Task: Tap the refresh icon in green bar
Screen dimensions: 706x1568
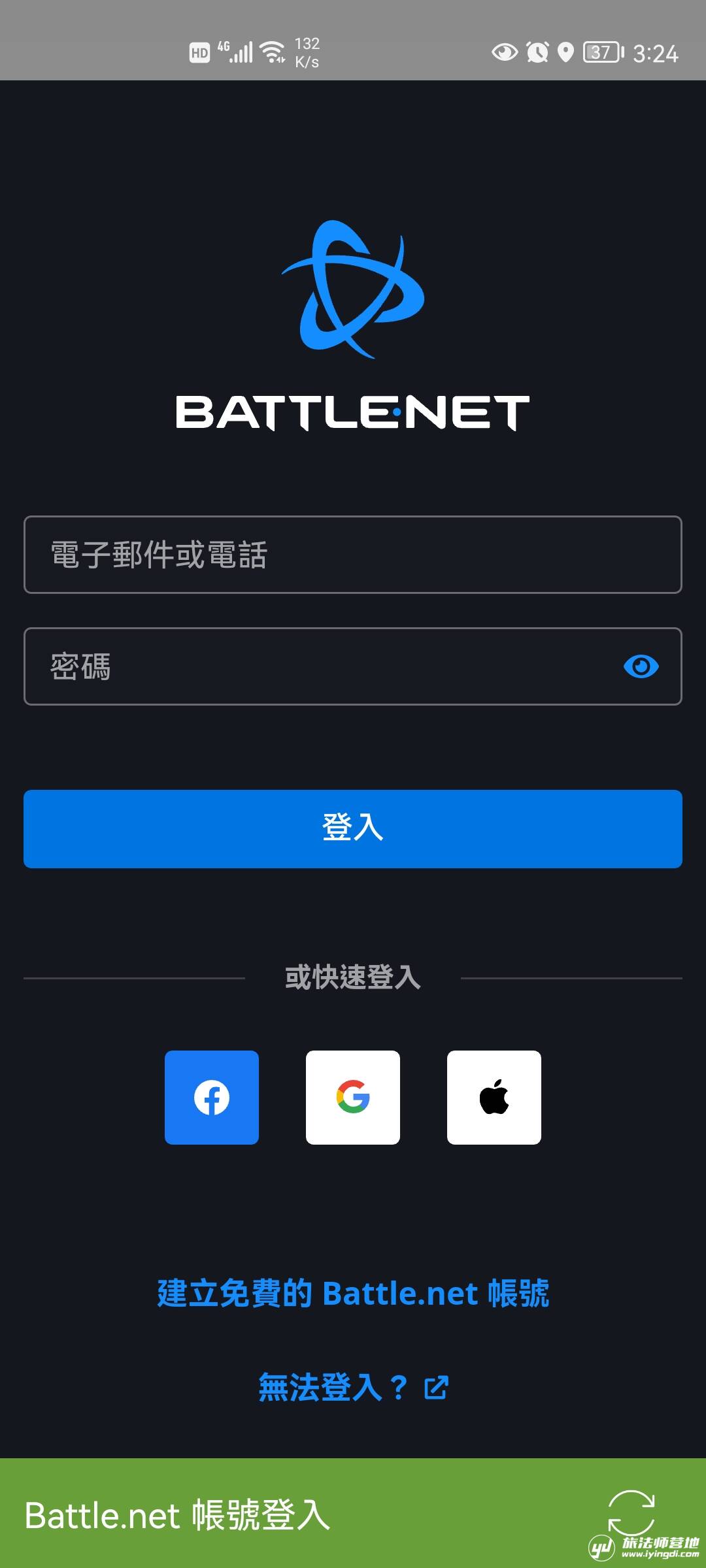Action: (x=631, y=1512)
